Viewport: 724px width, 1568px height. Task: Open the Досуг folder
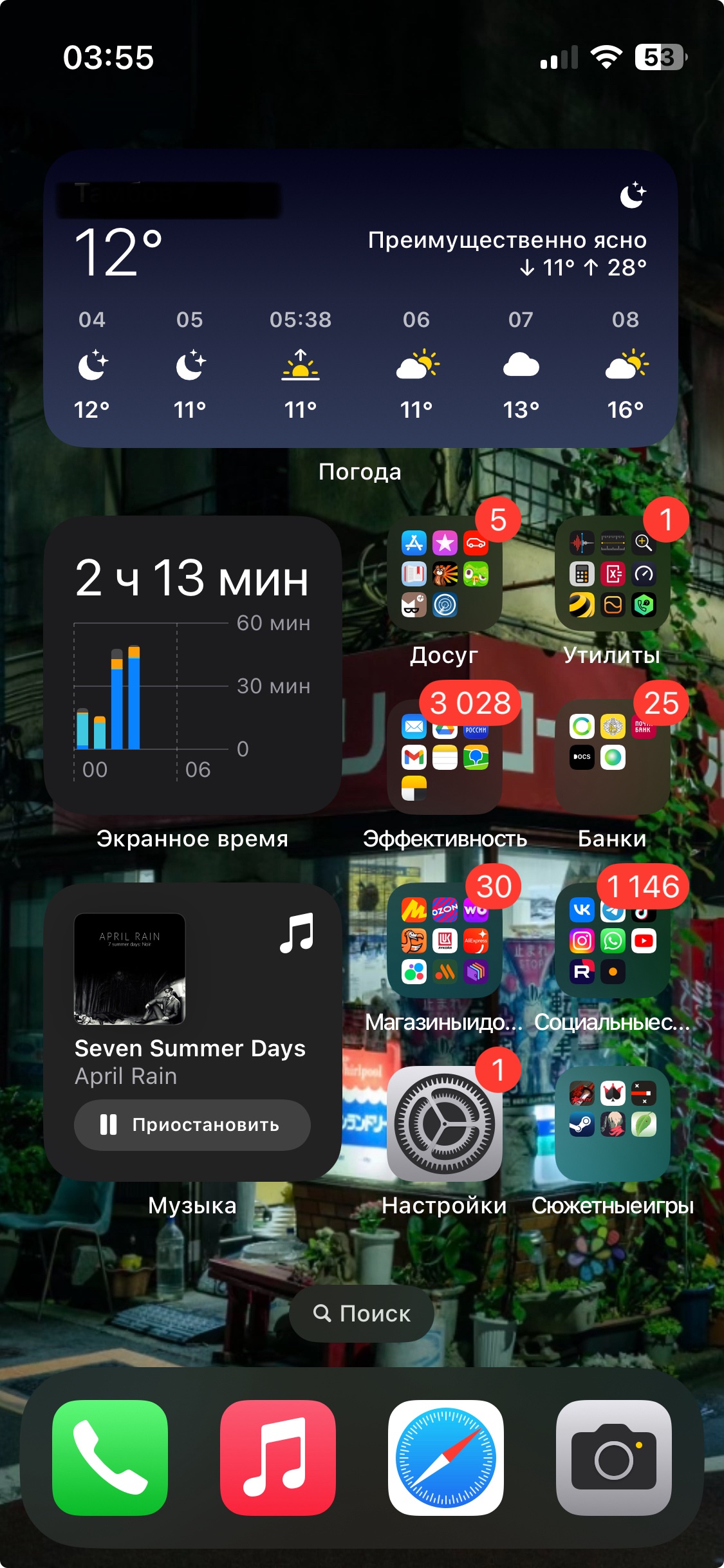tap(445, 574)
